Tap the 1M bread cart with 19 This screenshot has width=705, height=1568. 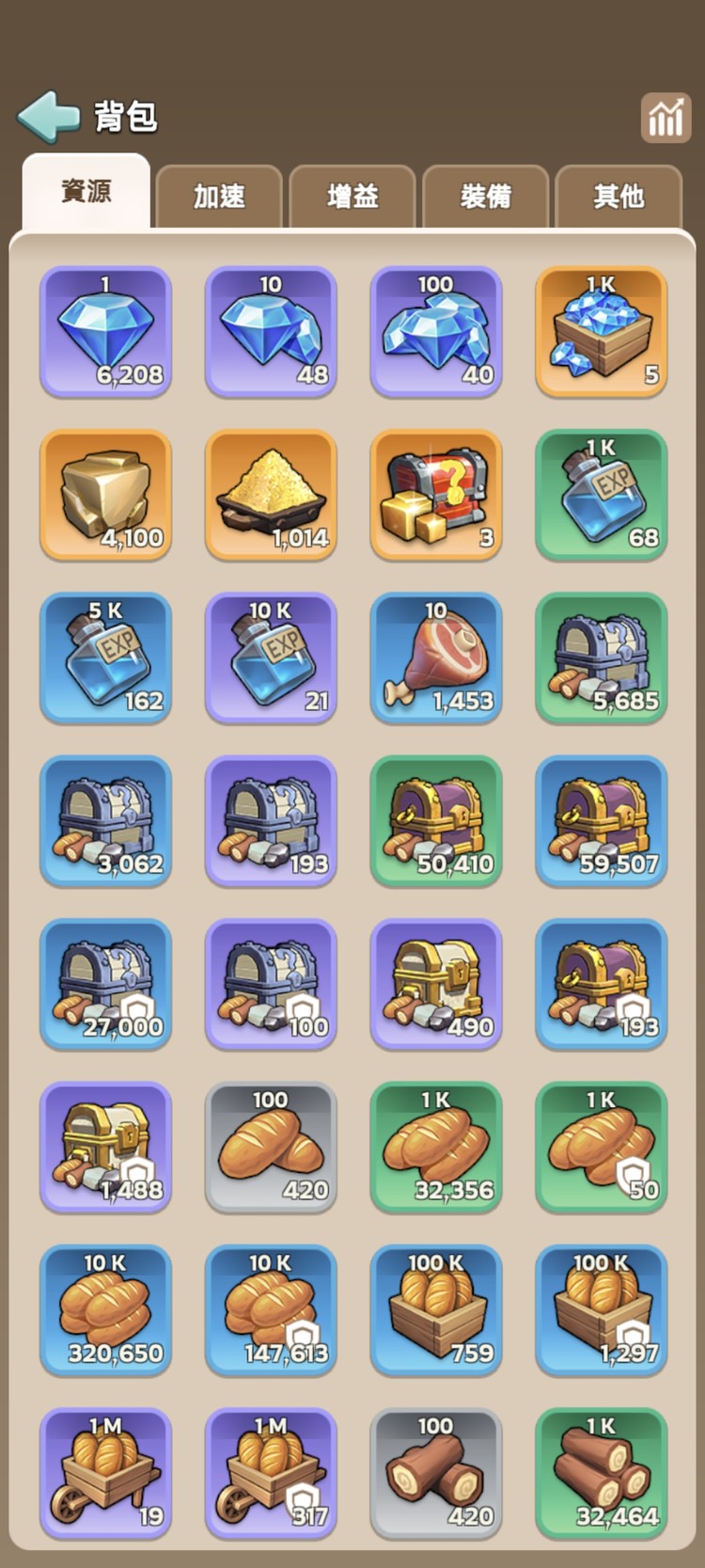point(105,1473)
